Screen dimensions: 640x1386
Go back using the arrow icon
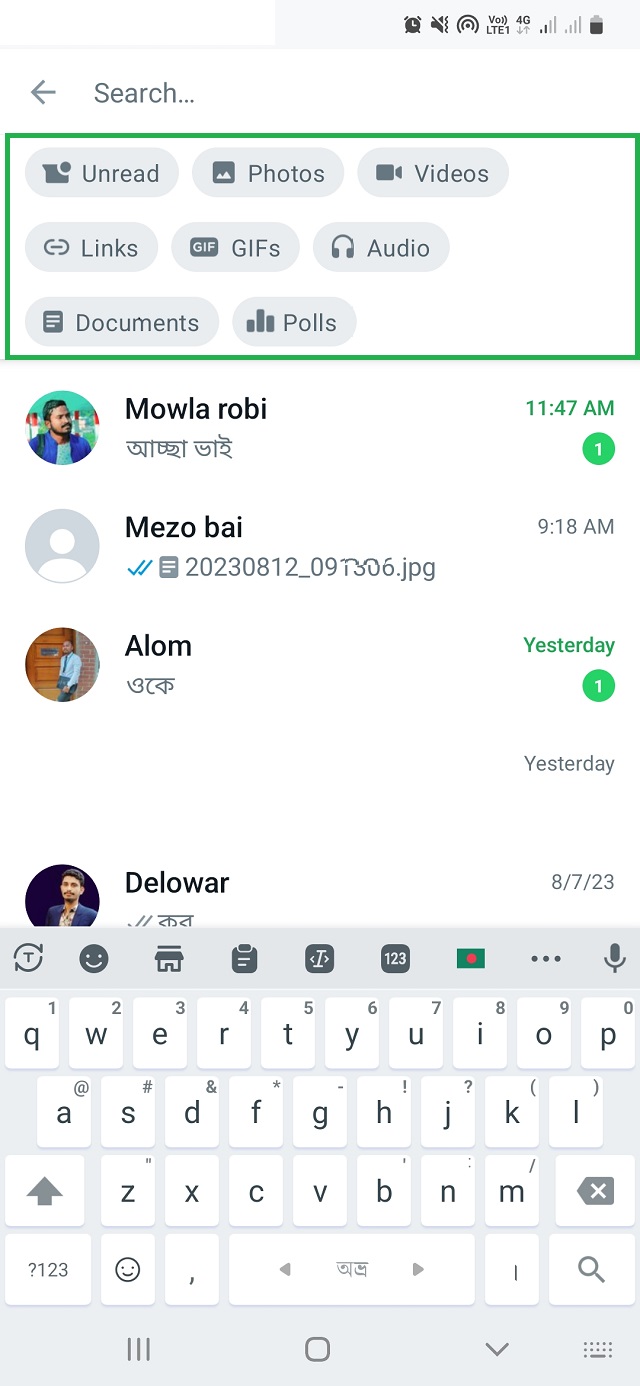tap(43, 93)
